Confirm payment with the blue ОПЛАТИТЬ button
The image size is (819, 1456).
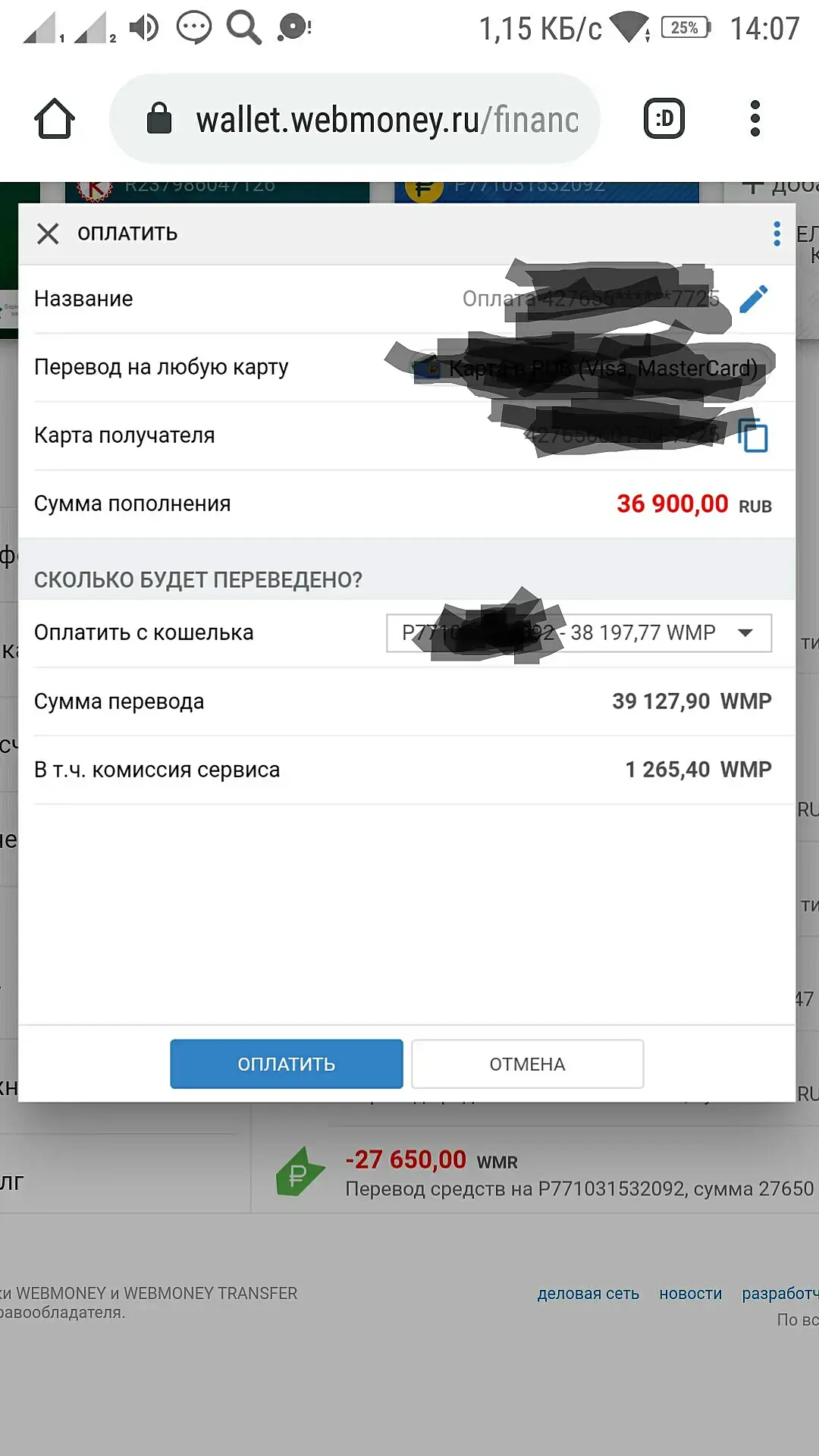tap(287, 1064)
